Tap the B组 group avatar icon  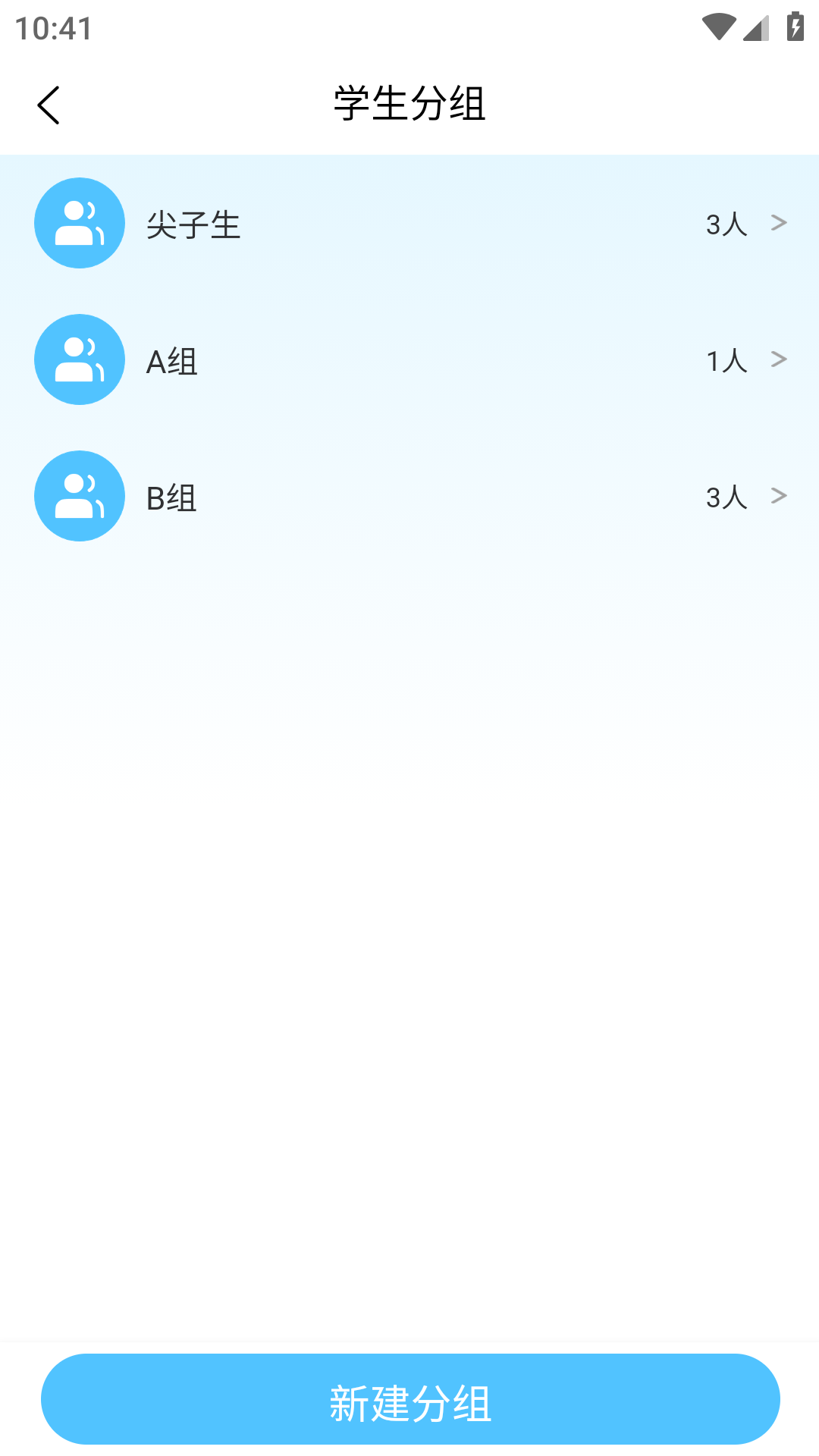tap(79, 495)
